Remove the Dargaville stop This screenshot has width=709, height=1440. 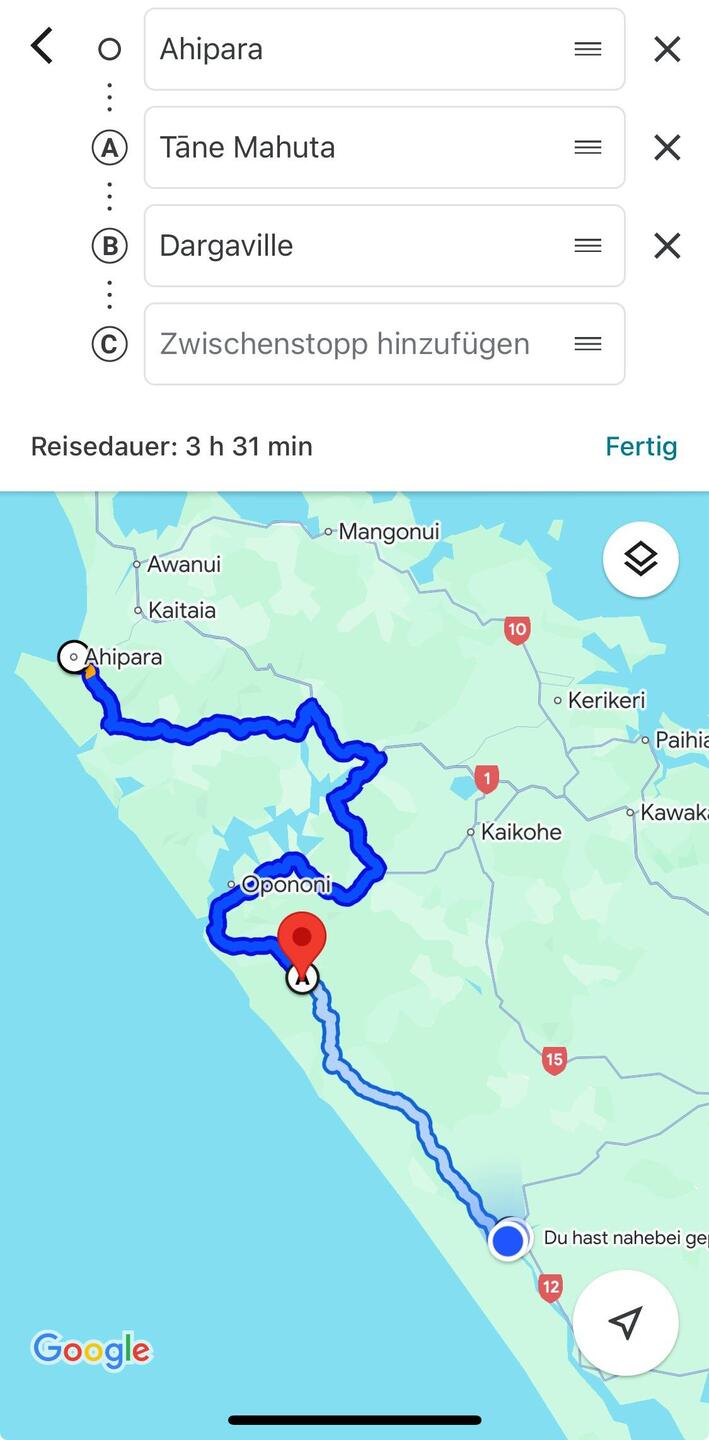tap(667, 246)
